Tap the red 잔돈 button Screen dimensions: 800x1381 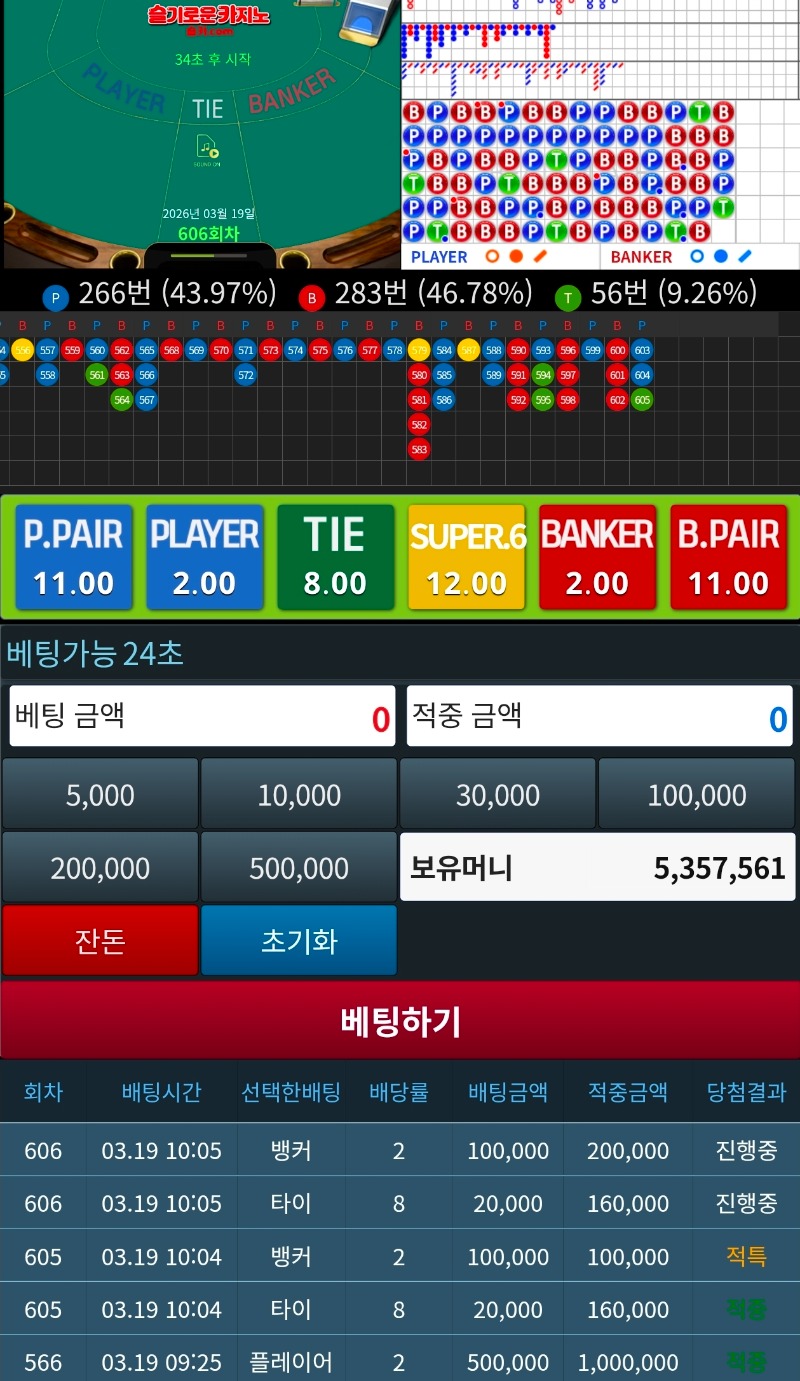100,940
